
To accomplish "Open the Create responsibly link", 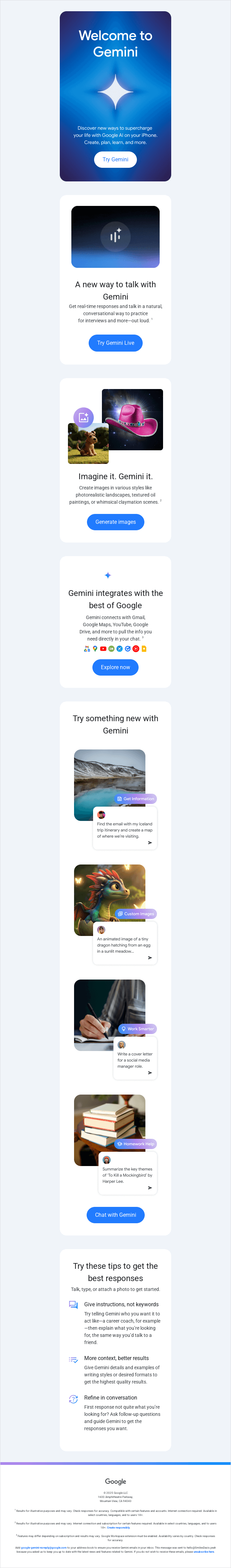I will [x=119, y=1527].
